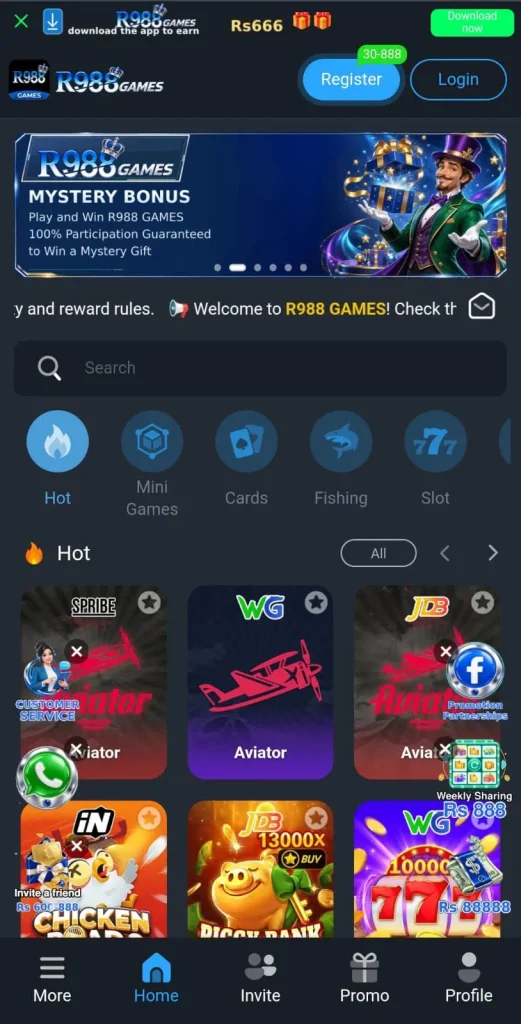The width and height of the screenshot is (521, 1024).
Task: Select the Mini Games category
Action: 152,463
